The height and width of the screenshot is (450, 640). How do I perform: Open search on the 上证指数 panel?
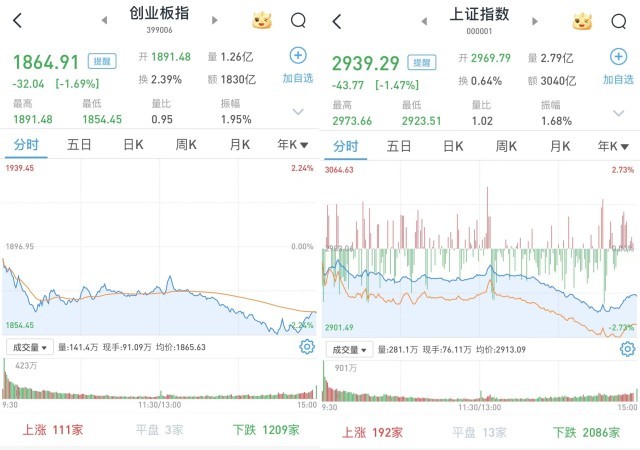(x=618, y=21)
